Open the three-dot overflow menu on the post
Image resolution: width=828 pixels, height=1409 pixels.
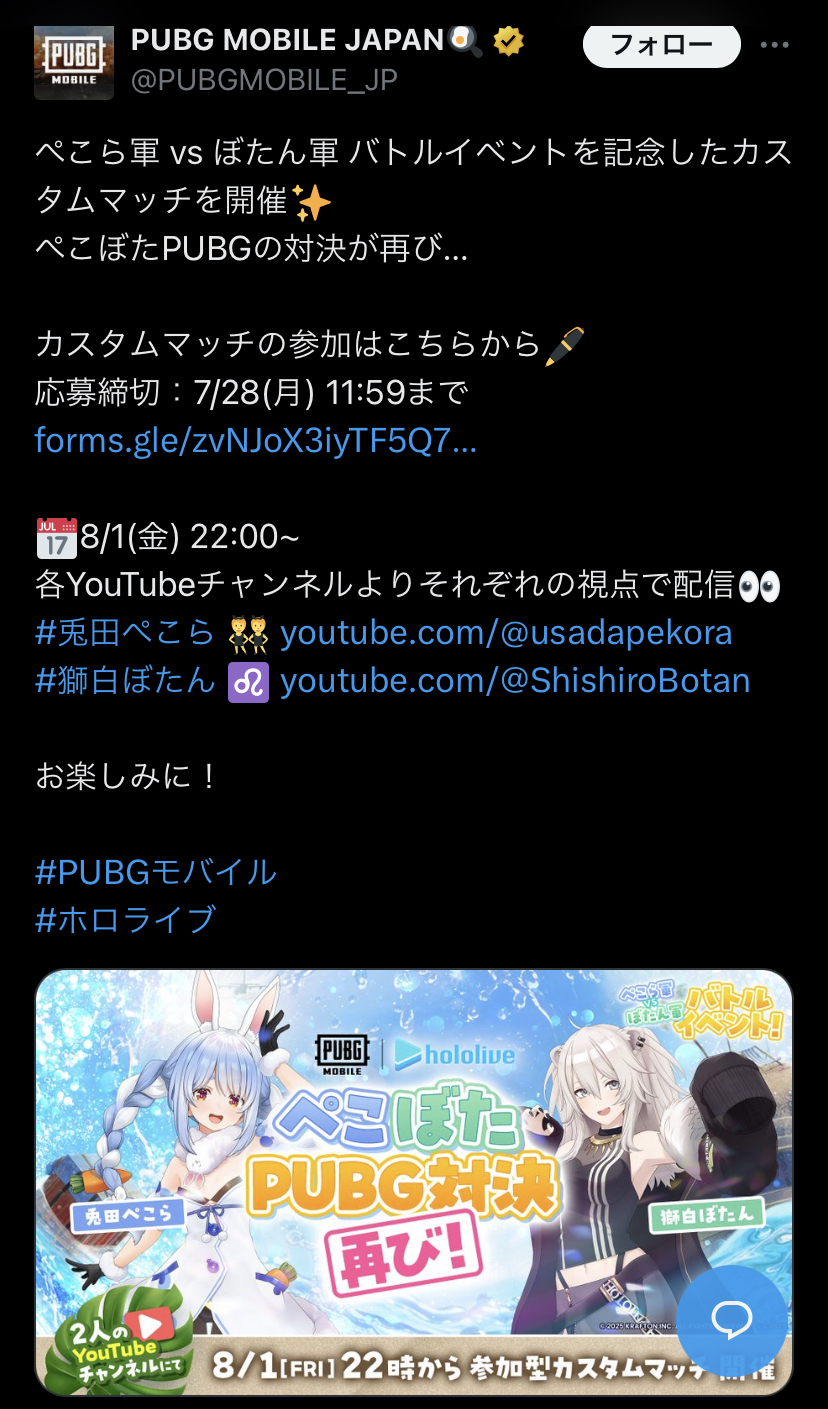pyautogui.click(x=776, y=45)
